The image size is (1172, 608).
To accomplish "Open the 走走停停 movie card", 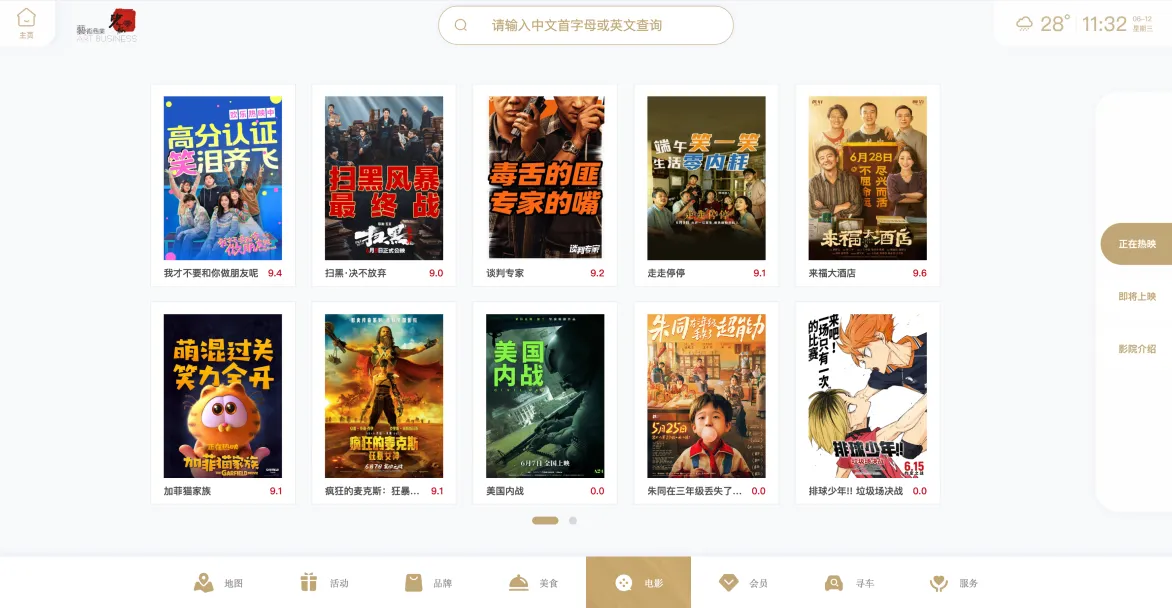I will click(x=706, y=178).
